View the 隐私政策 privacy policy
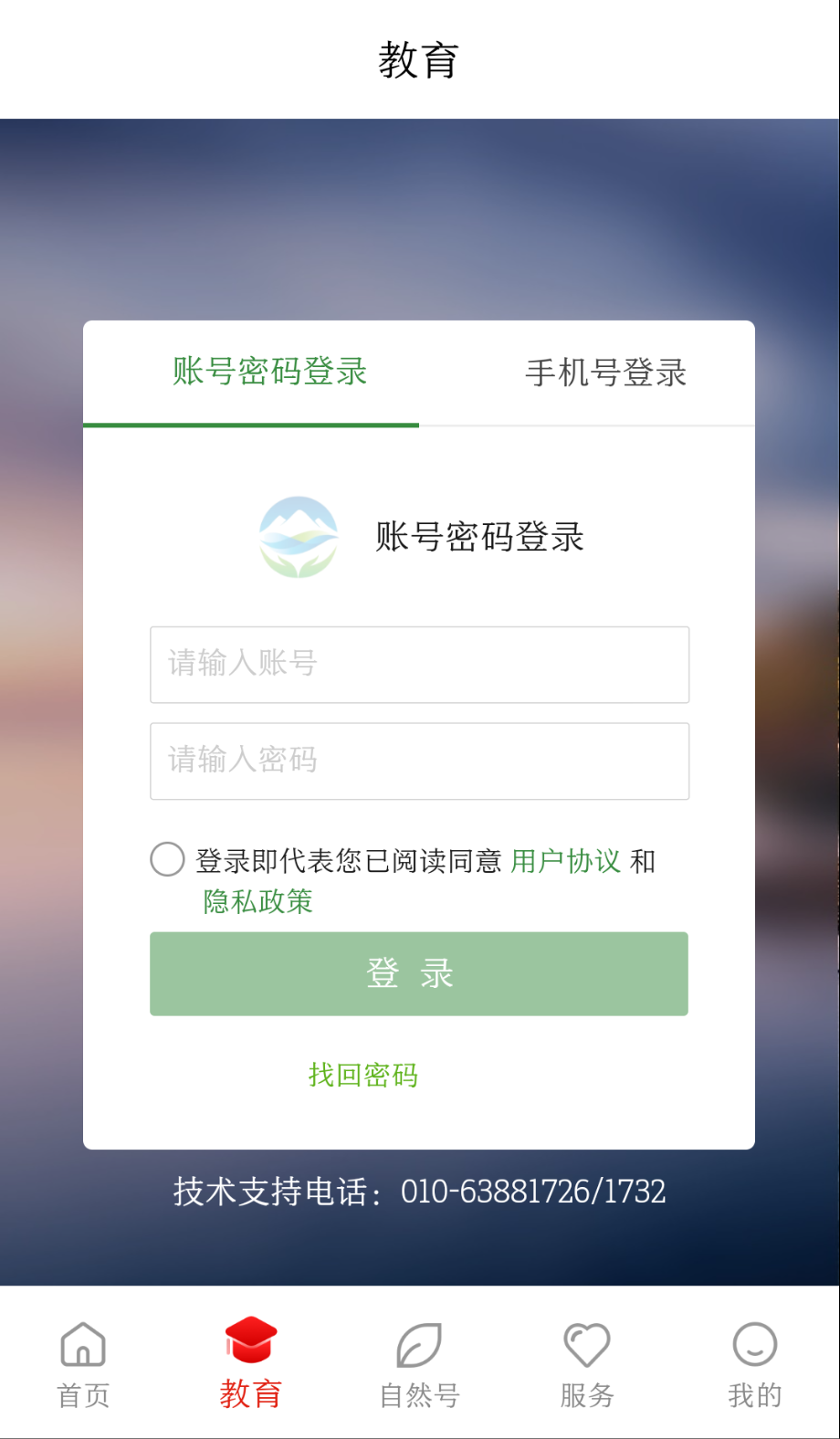840x1439 pixels. coord(256,901)
